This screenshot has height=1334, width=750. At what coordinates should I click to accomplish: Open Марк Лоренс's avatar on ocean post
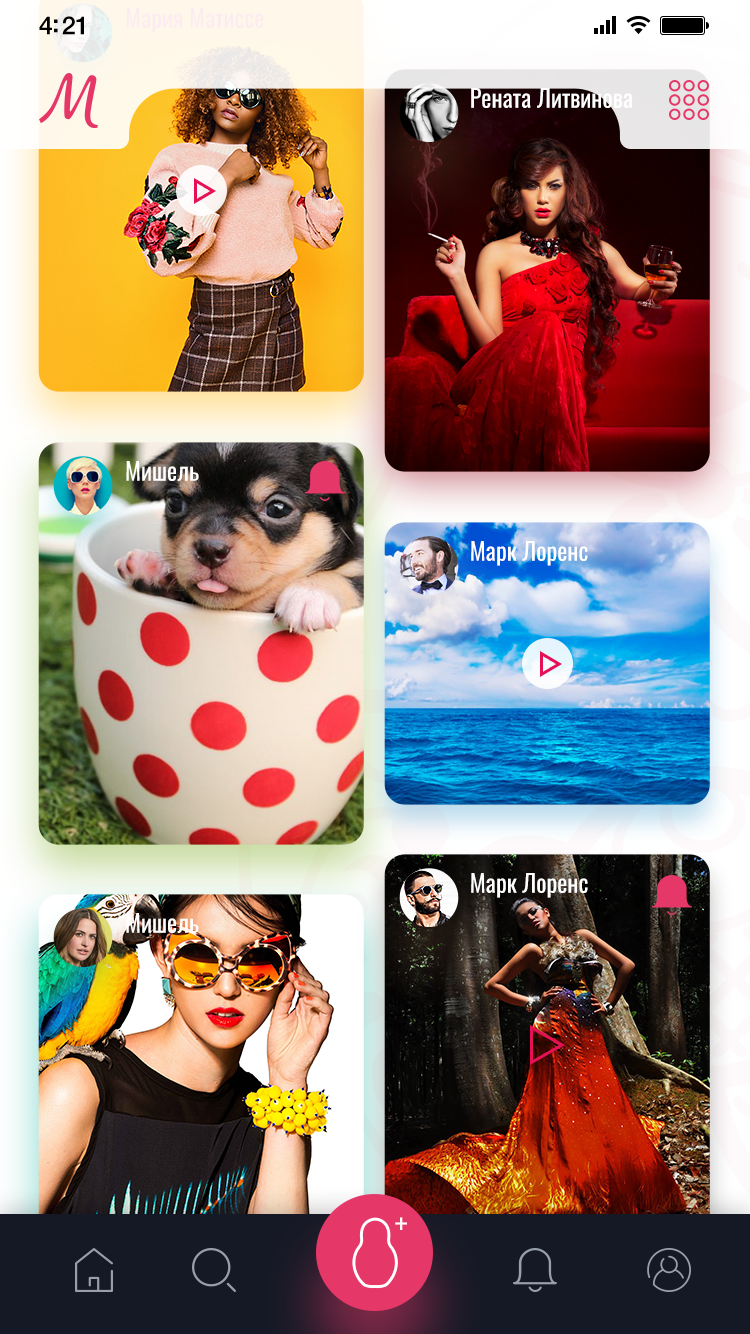click(x=429, y=565)
